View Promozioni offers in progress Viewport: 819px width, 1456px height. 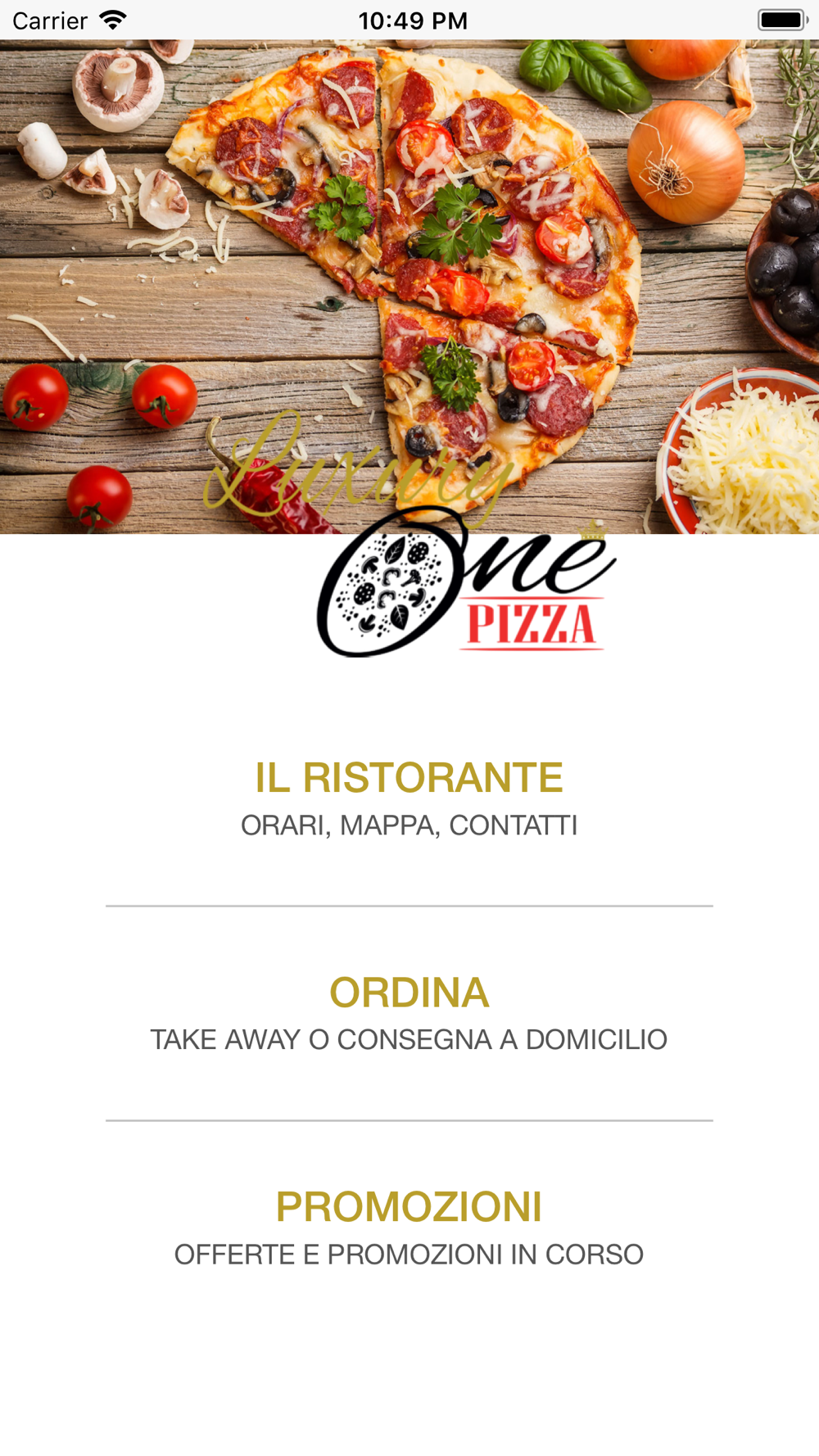pyautogui.click(x=409, y=1227)
